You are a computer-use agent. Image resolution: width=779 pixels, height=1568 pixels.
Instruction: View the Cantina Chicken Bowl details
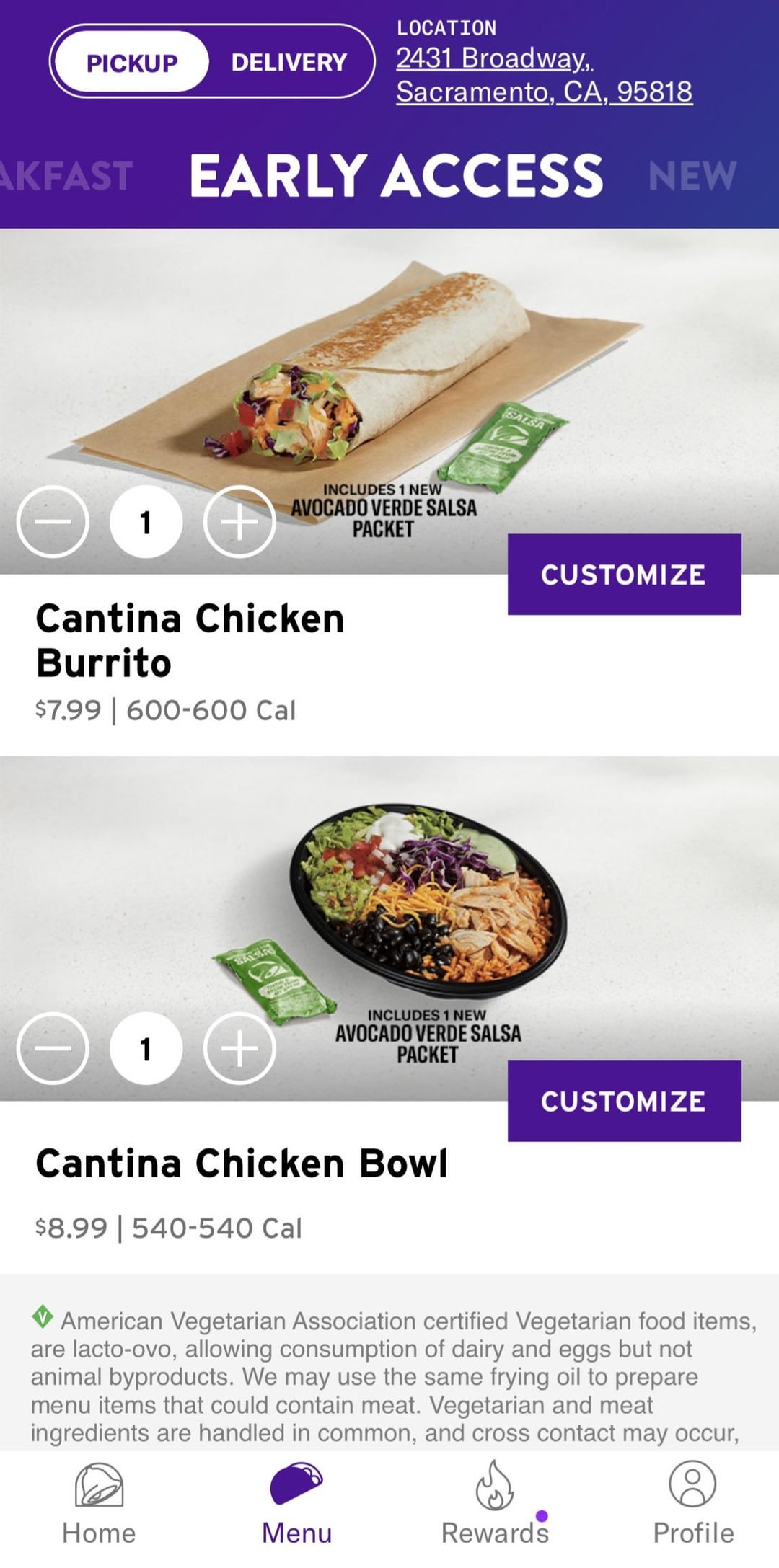pyautogui.click(x=242, y=1164)
